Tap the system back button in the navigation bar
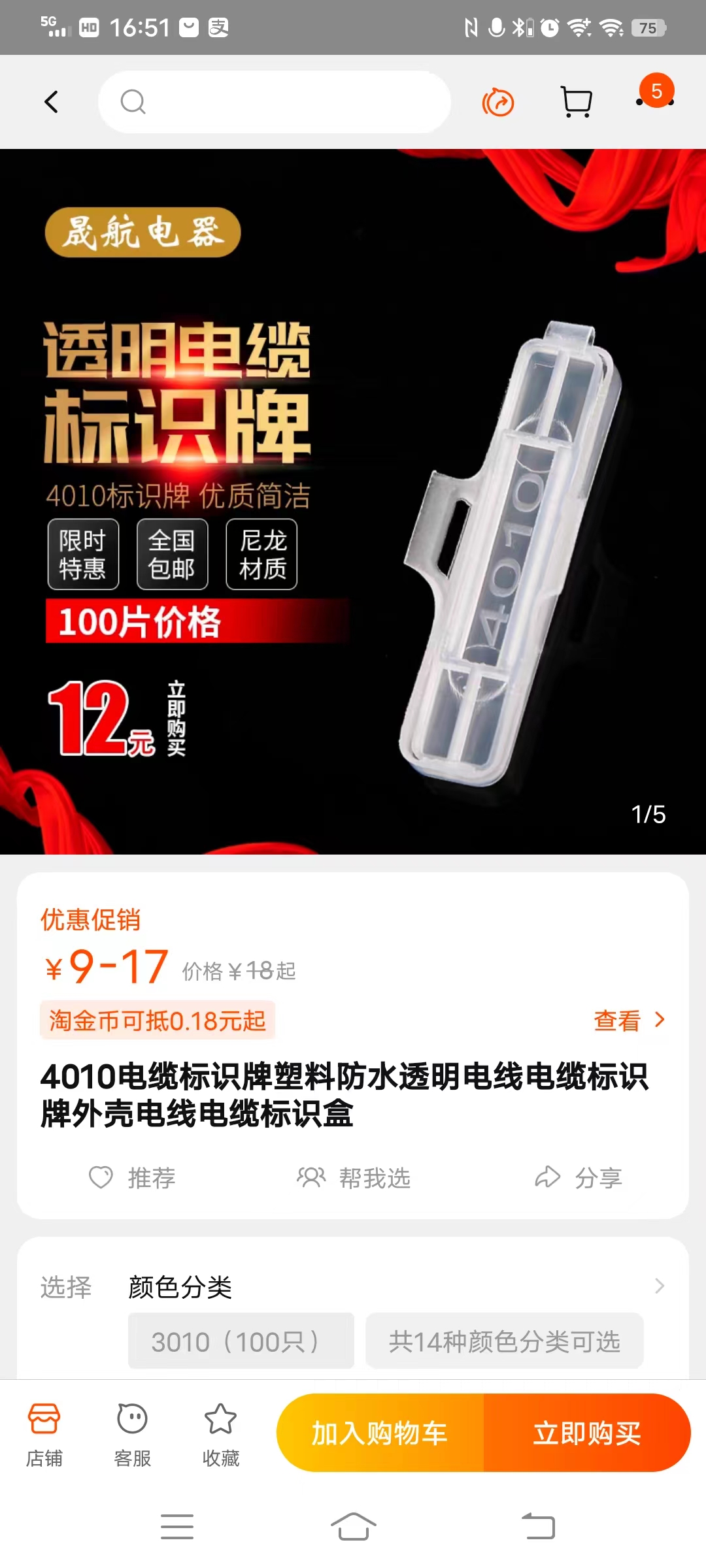This screenshot has height=1568, width=706. pyautogui.click(x=539, y=1527)
